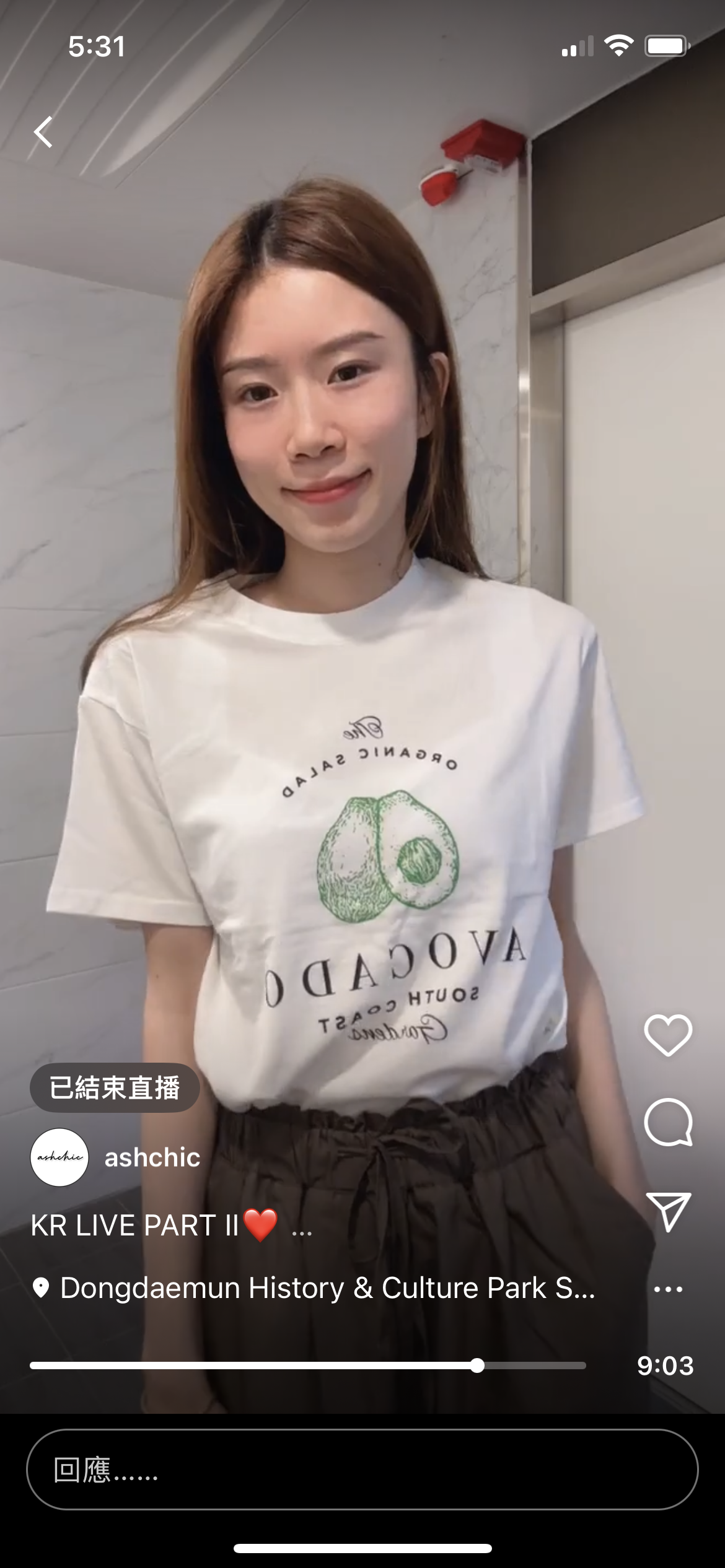
Task: Tap the reply input field
Action: 362,1469
